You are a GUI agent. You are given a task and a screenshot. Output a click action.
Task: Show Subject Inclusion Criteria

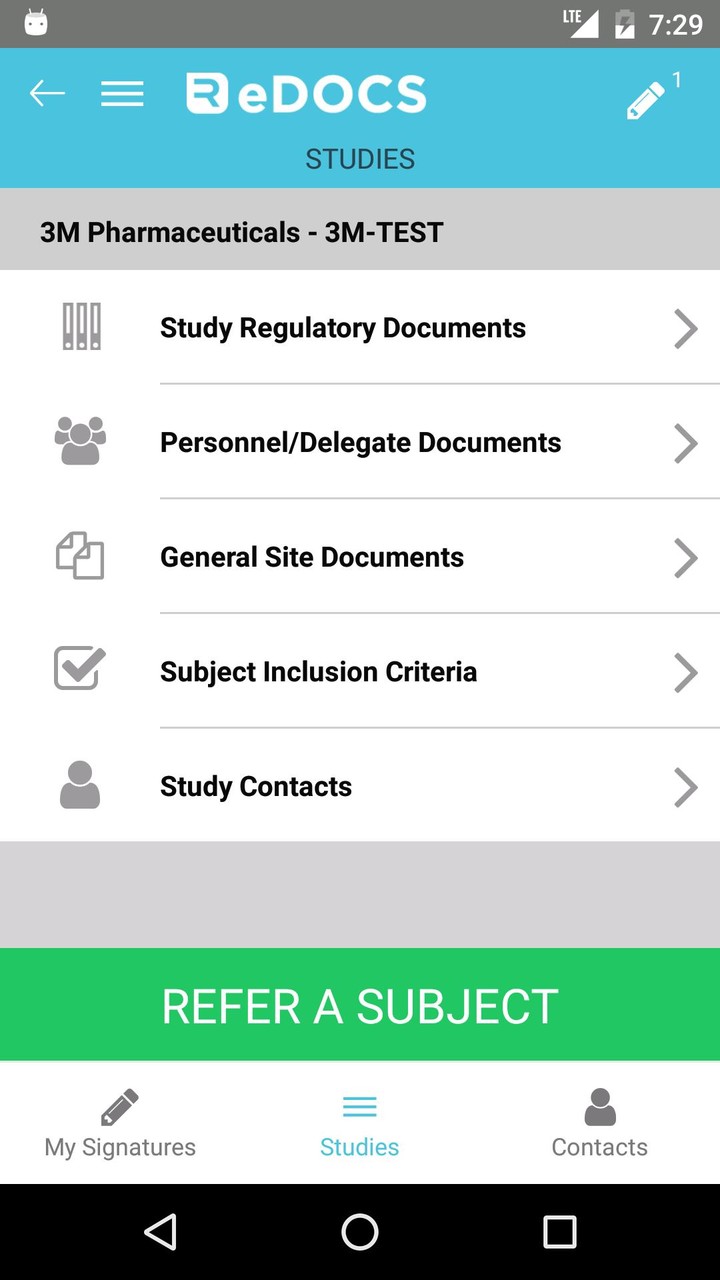click(x=360, y=672)
